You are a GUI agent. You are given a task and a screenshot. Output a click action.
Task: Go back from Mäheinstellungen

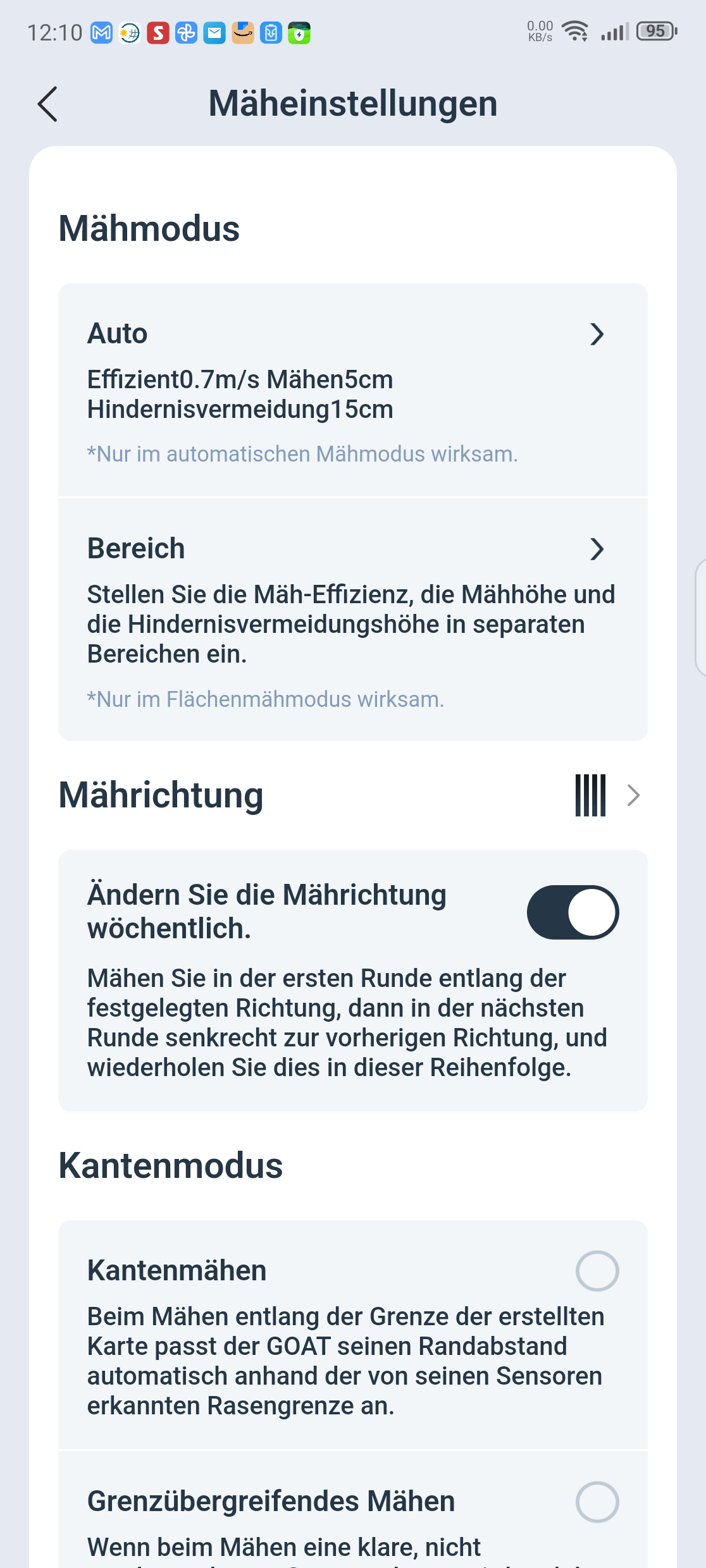click(48, 104)
